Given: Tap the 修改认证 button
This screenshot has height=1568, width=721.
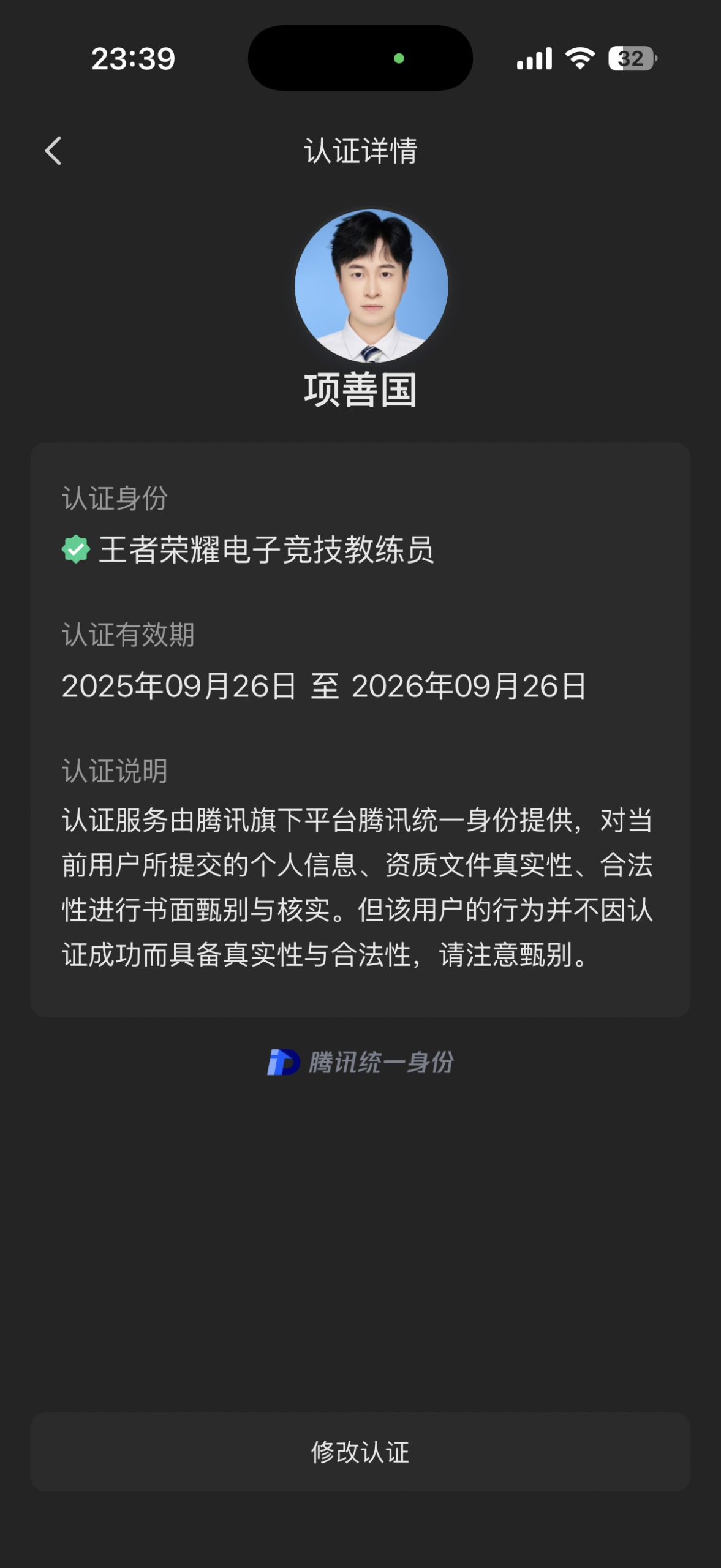Looking at the screenshot, I should (x=360, y=1452).
